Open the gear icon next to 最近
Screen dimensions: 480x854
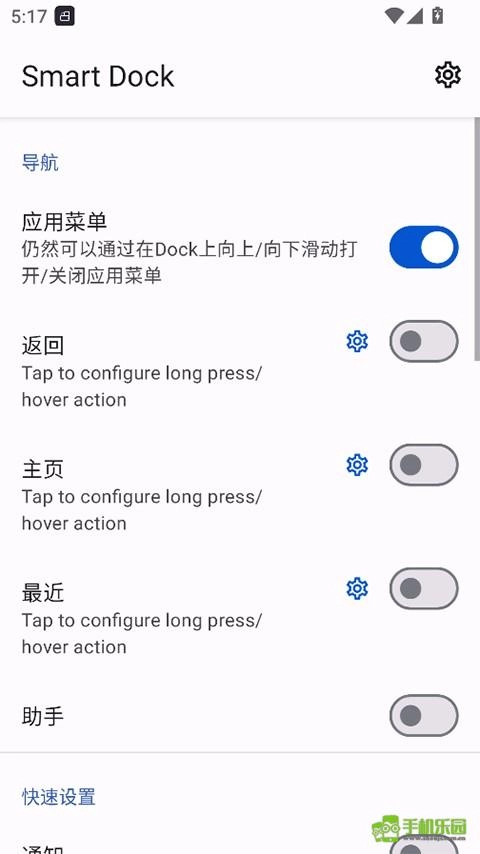pos(357,589)
